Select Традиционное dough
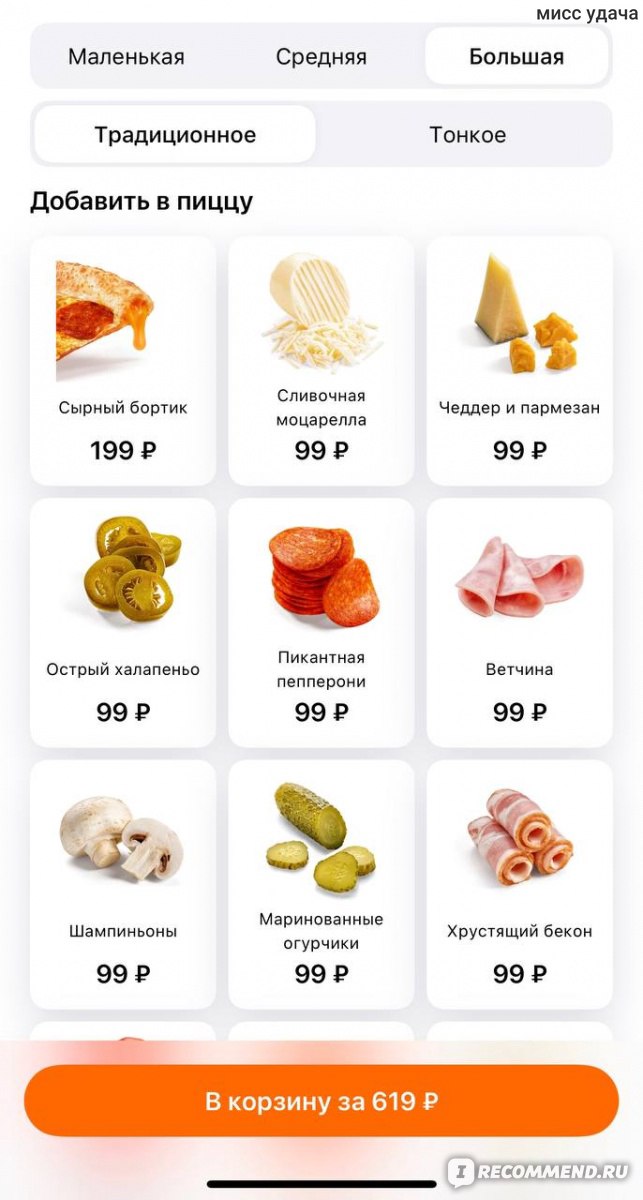Screen dimensions: 643x1200 pyautogui.click(x=175, y=134)
